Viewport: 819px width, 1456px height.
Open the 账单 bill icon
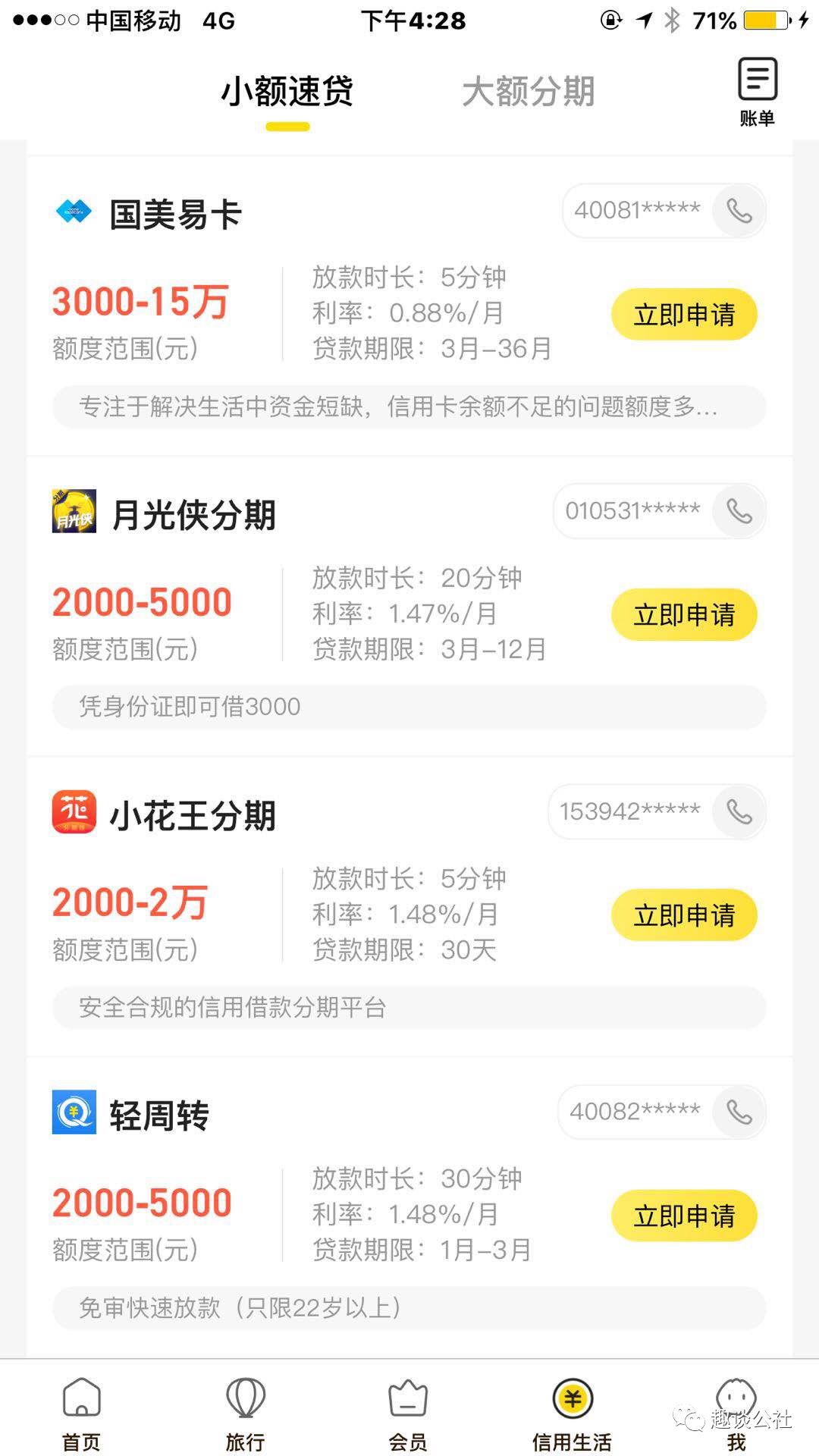tap(758, 91)
